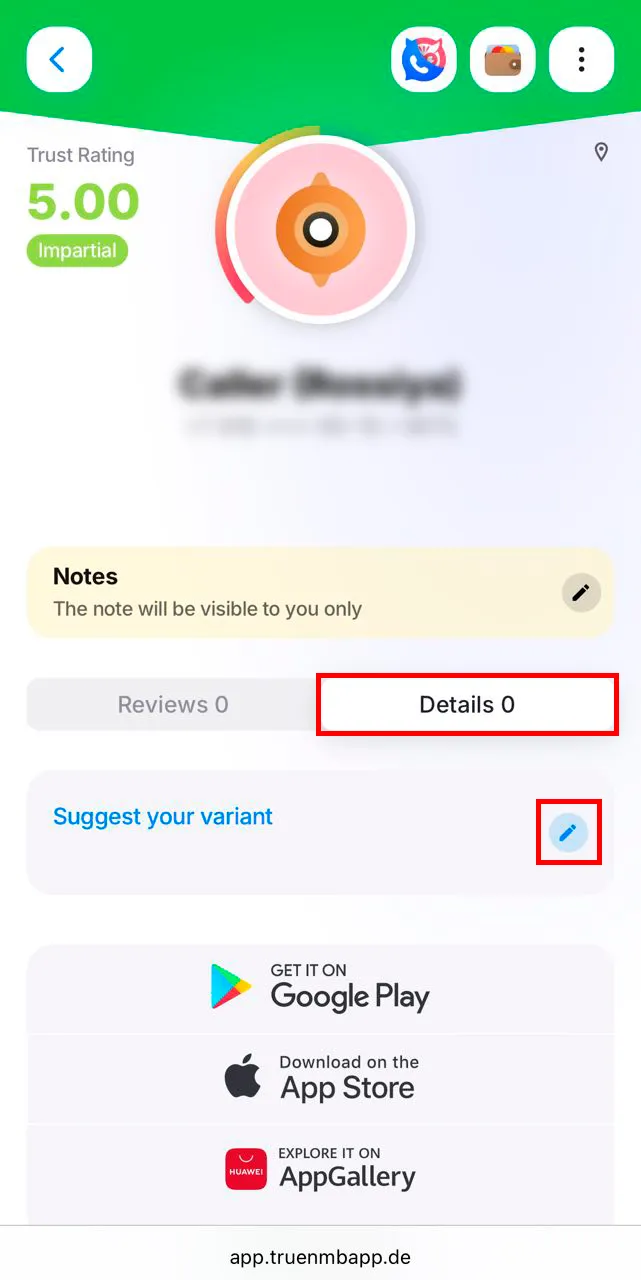Edit the private Notes
This screenshot has height=1280, width=641.
(580, 592)
